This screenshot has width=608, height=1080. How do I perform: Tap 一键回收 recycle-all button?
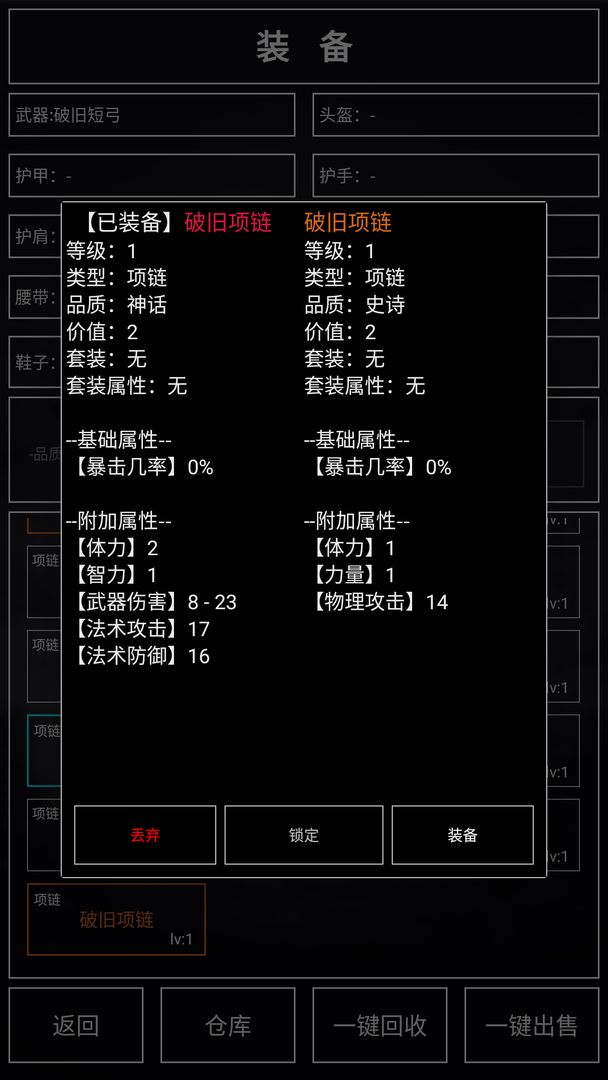click(380, 1025)
